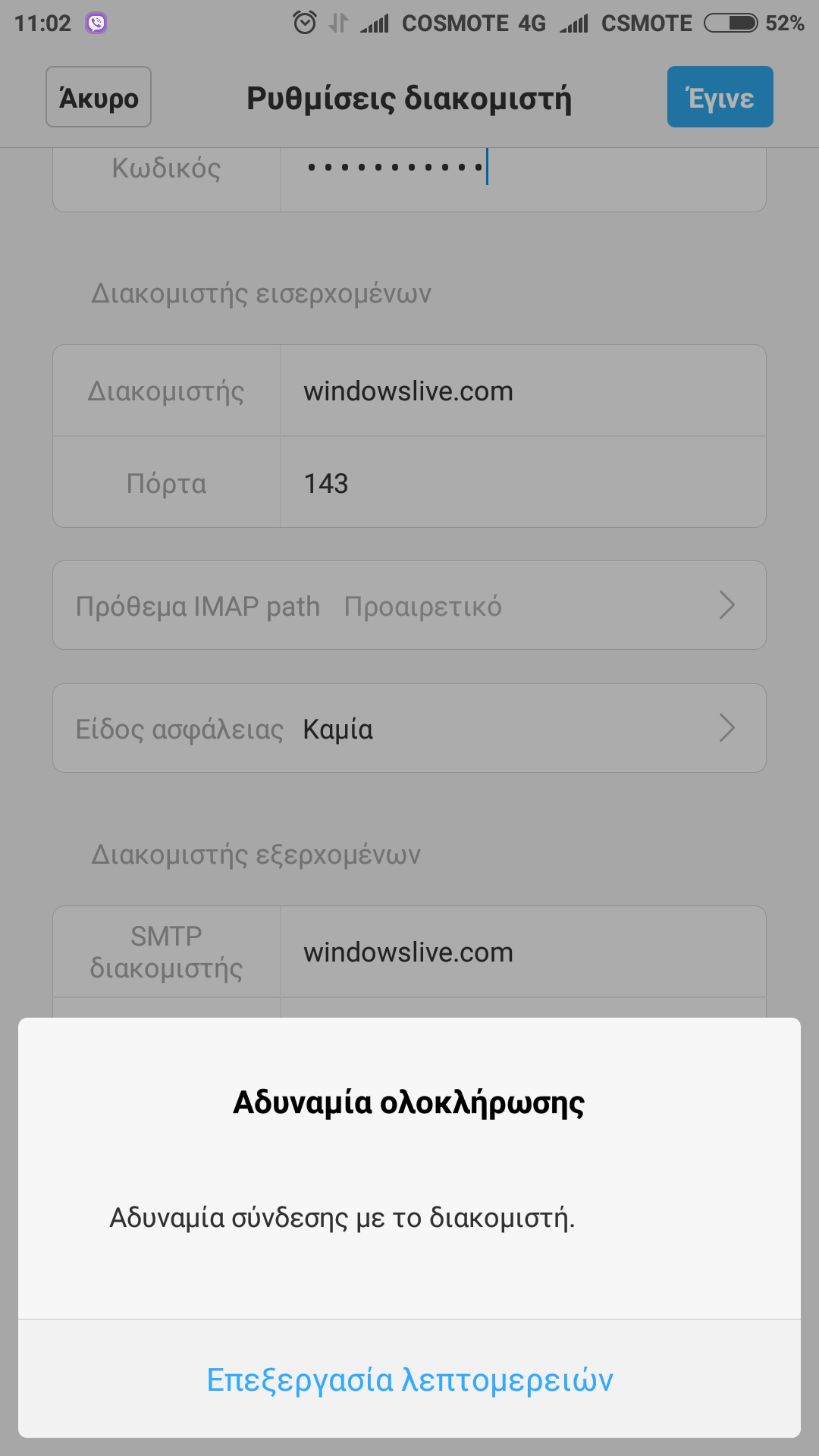Edit the SMTP διακομιστής field

point(522,952)
